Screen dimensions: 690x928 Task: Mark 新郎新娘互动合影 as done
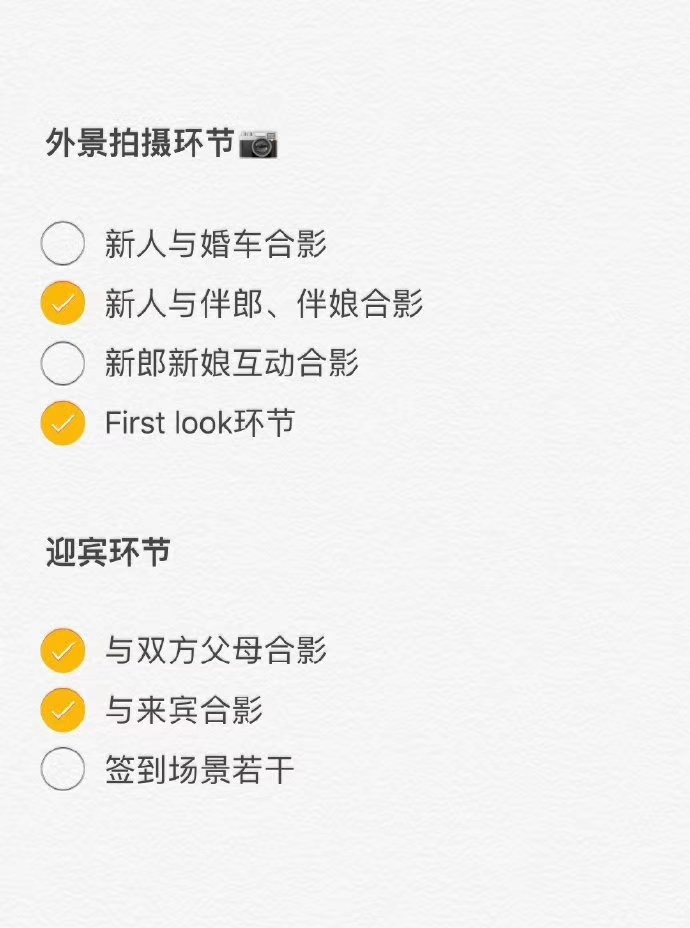click(63, 364)
